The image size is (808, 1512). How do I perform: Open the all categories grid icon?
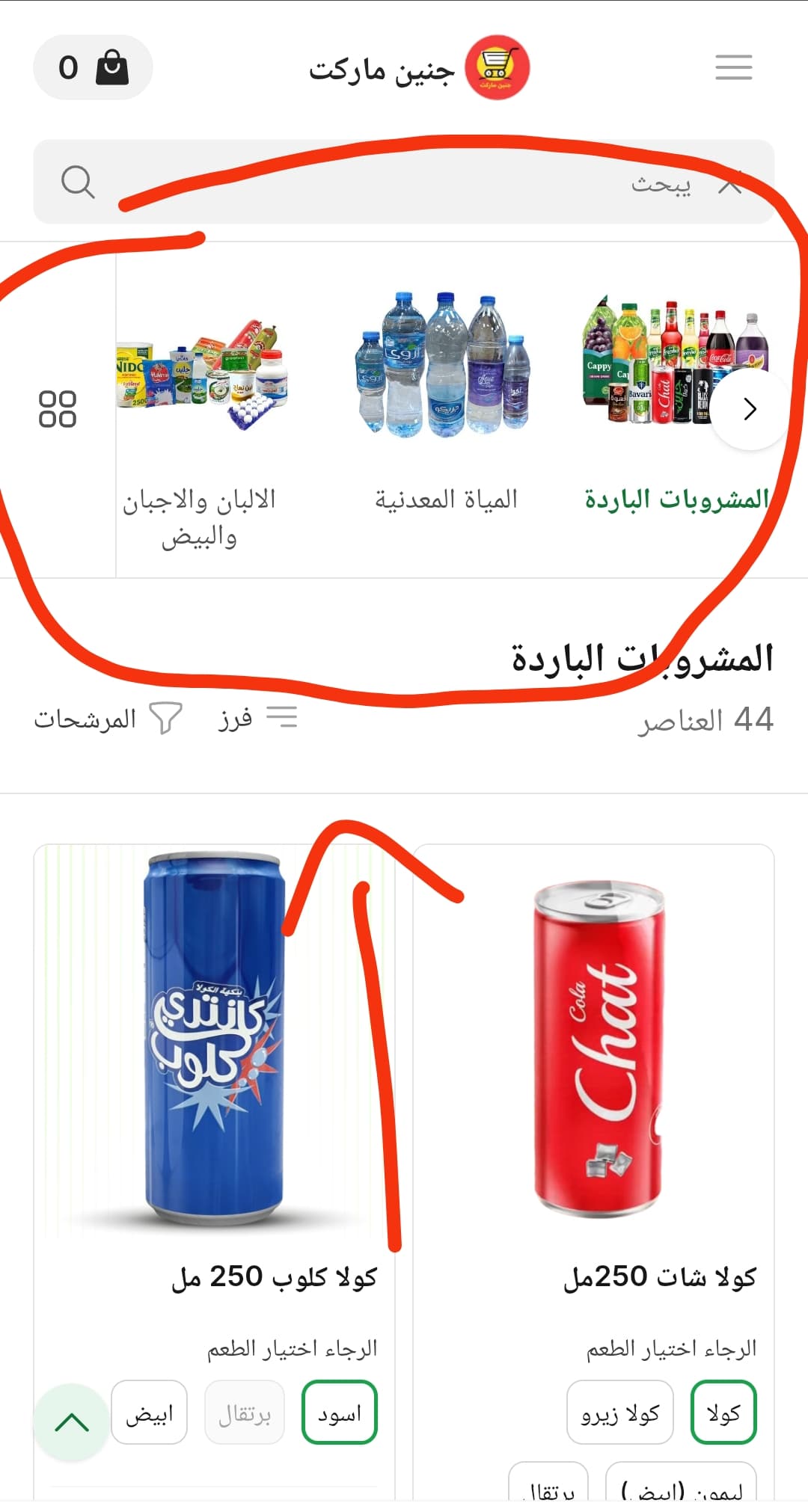(58, 409)
